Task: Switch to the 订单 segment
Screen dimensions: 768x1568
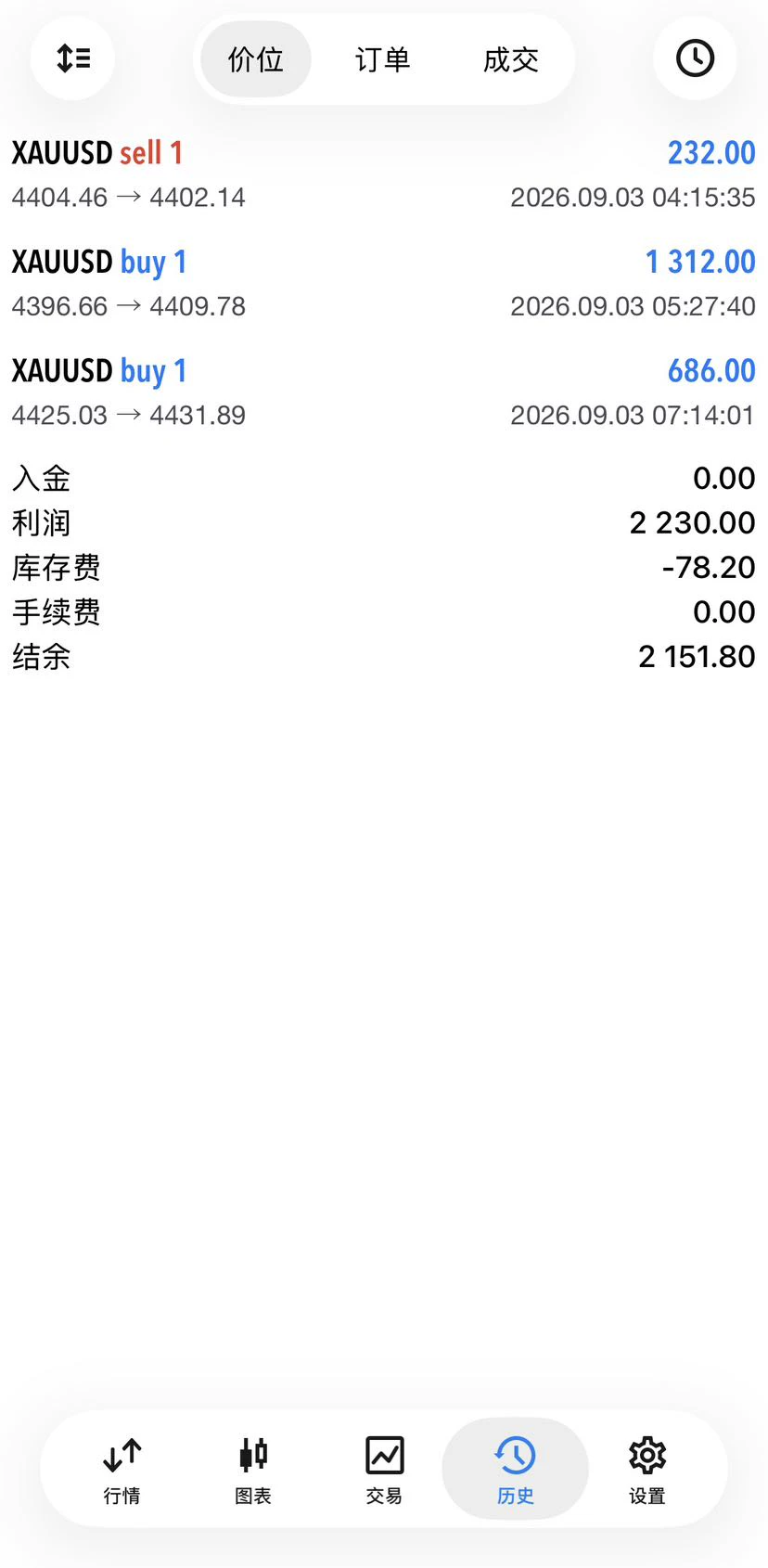Action: pyautogui.click(x=382, y=59)
